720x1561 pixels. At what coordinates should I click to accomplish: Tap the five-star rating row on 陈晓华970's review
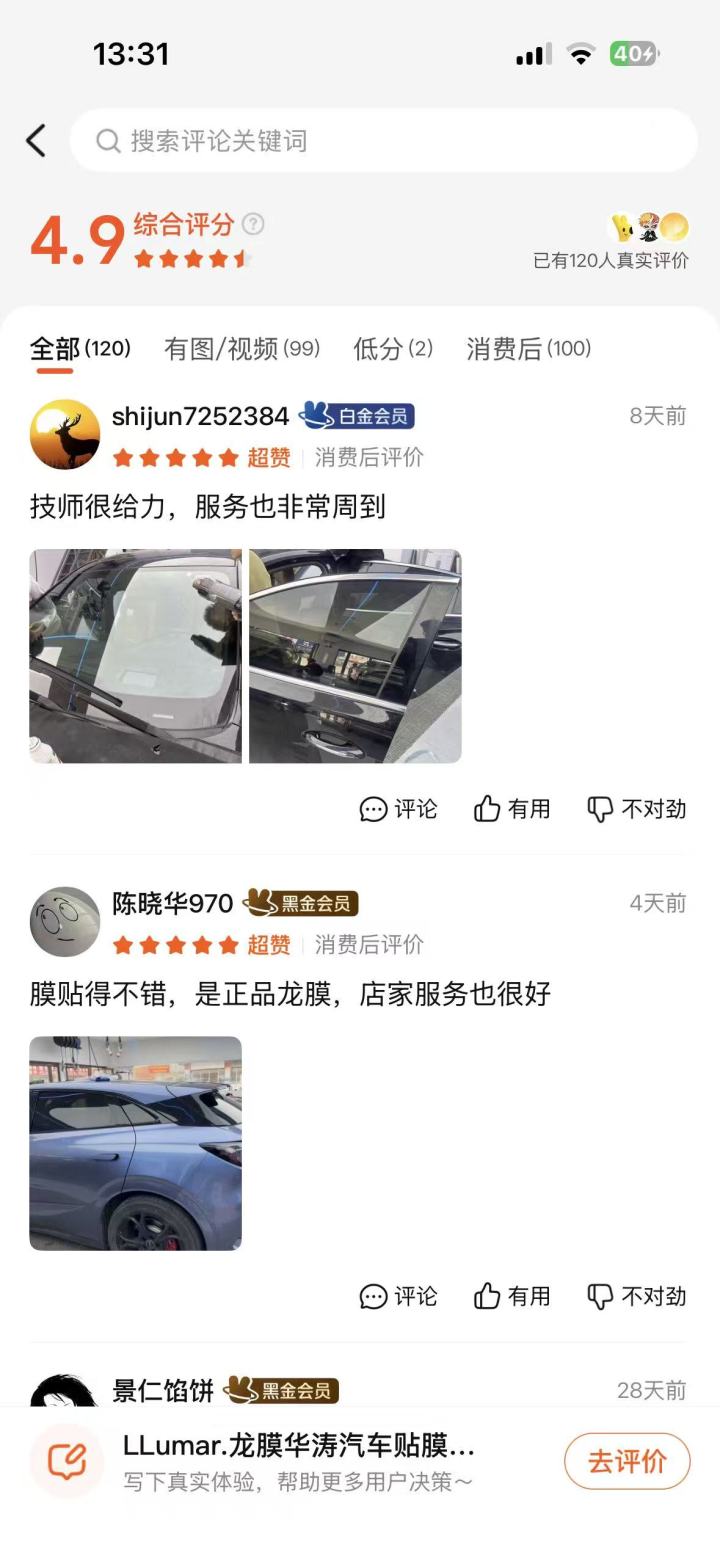176,945
